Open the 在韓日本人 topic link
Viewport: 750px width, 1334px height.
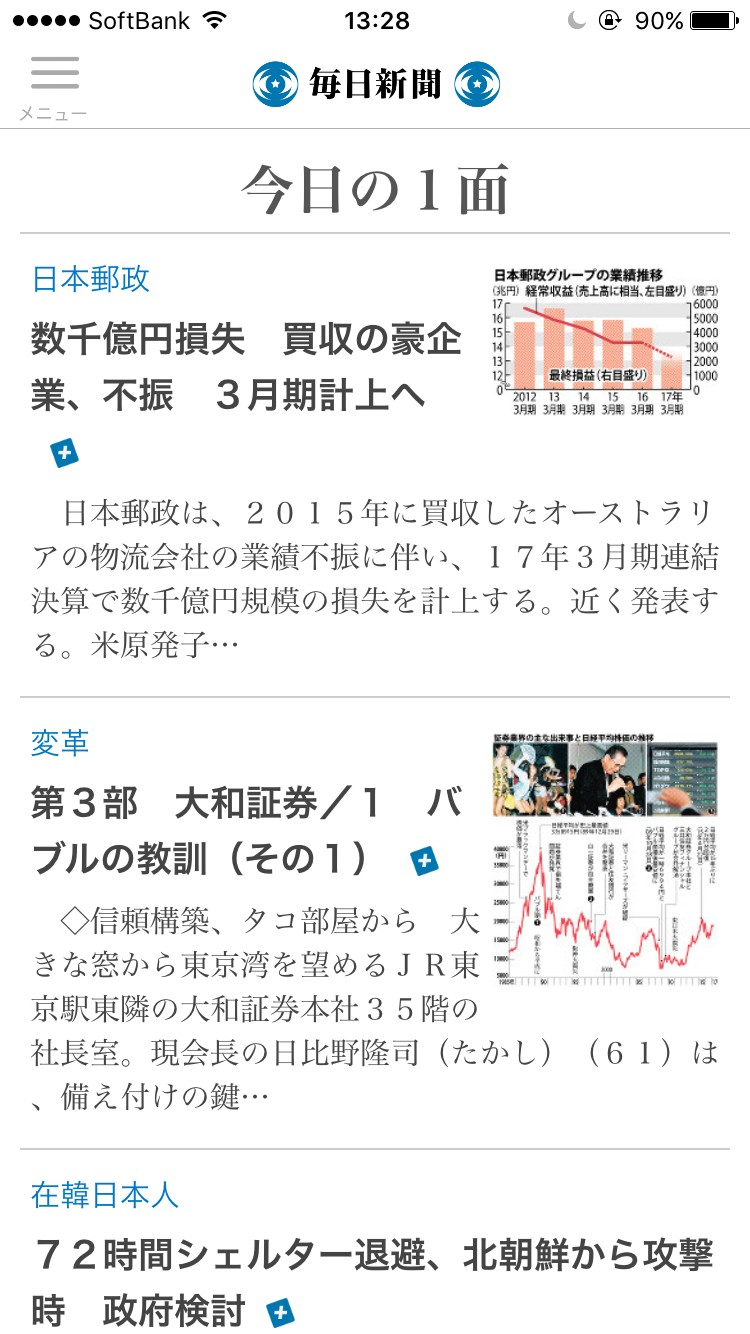[x=105, y=1195]
